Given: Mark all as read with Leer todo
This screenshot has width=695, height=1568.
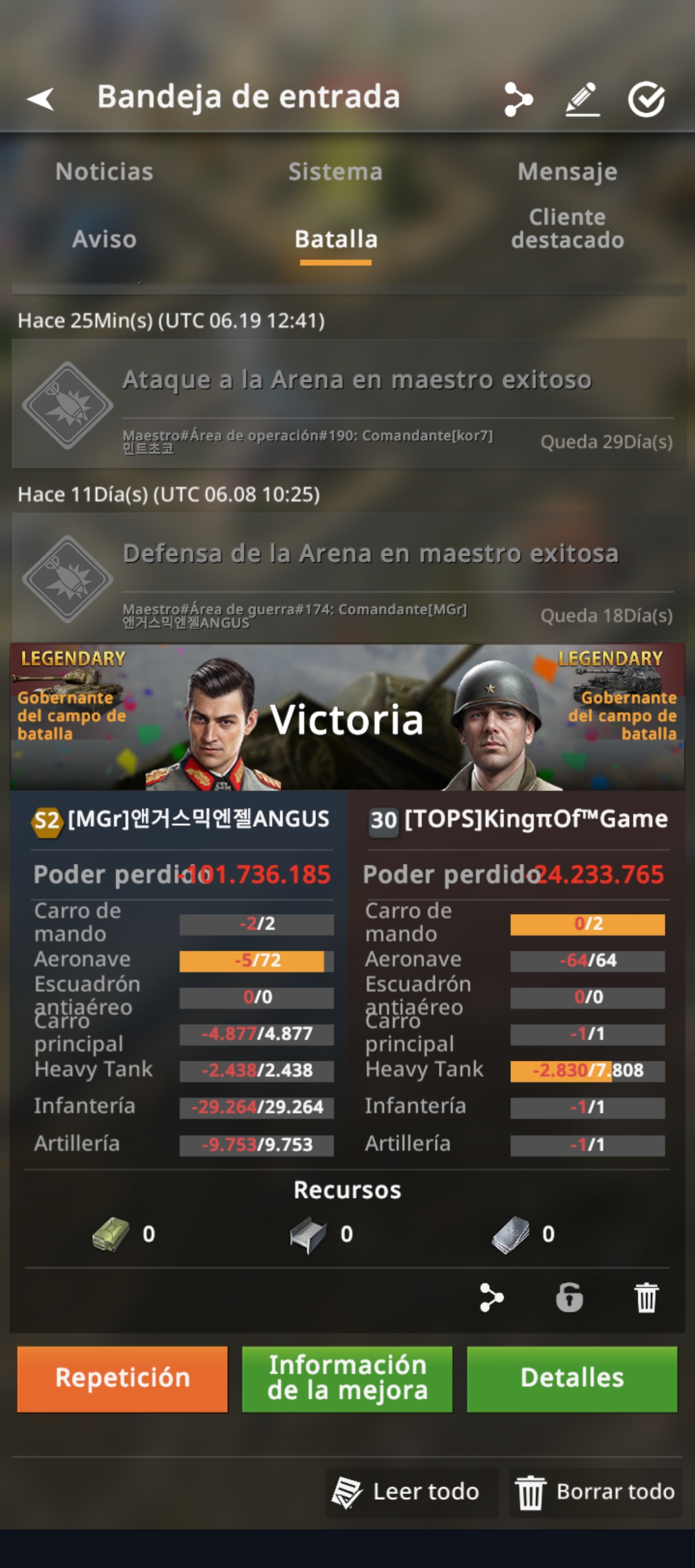Looking at the screenshot, I should (412, 1492).
